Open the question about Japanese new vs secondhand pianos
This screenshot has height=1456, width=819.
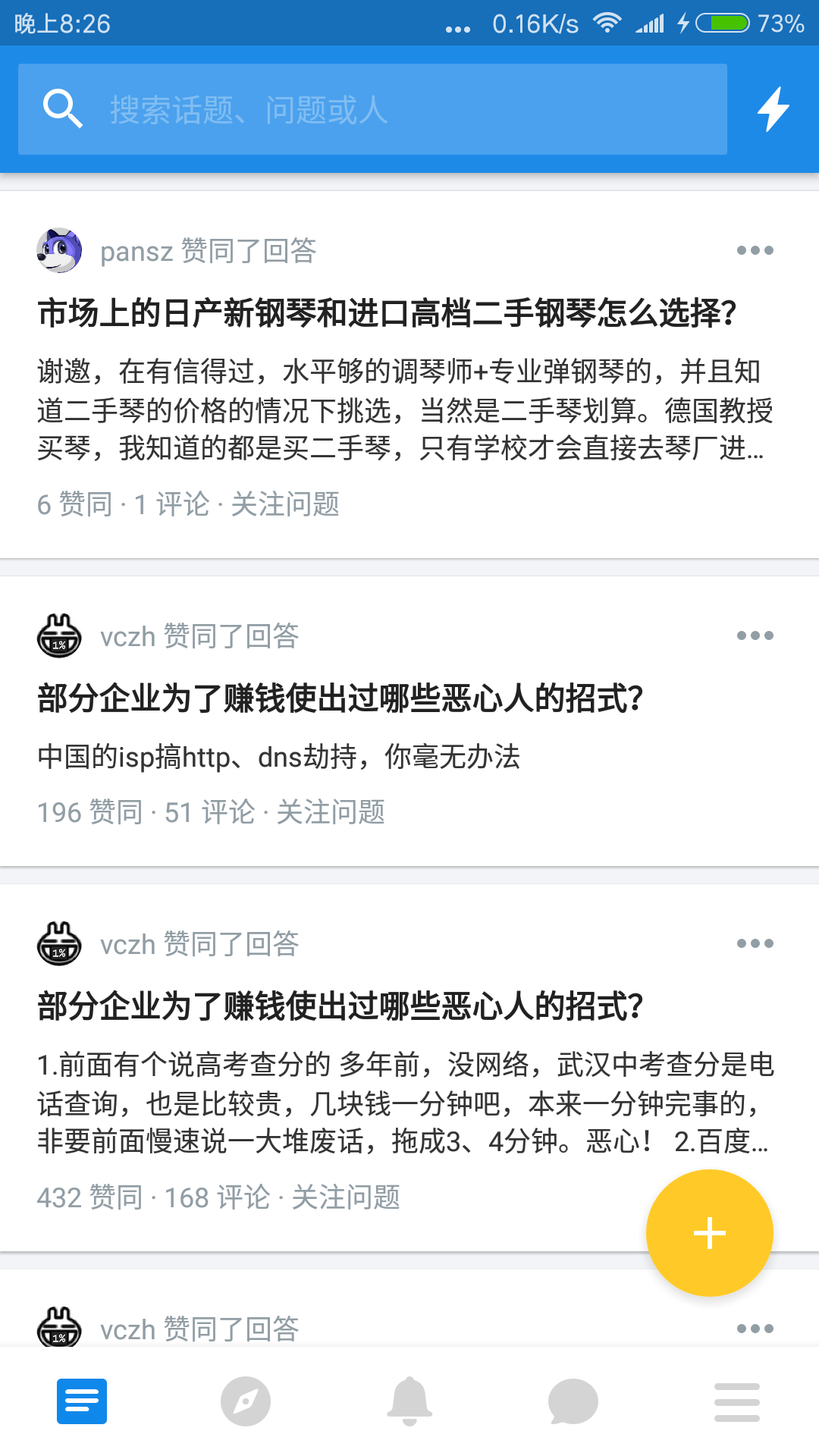387,313
